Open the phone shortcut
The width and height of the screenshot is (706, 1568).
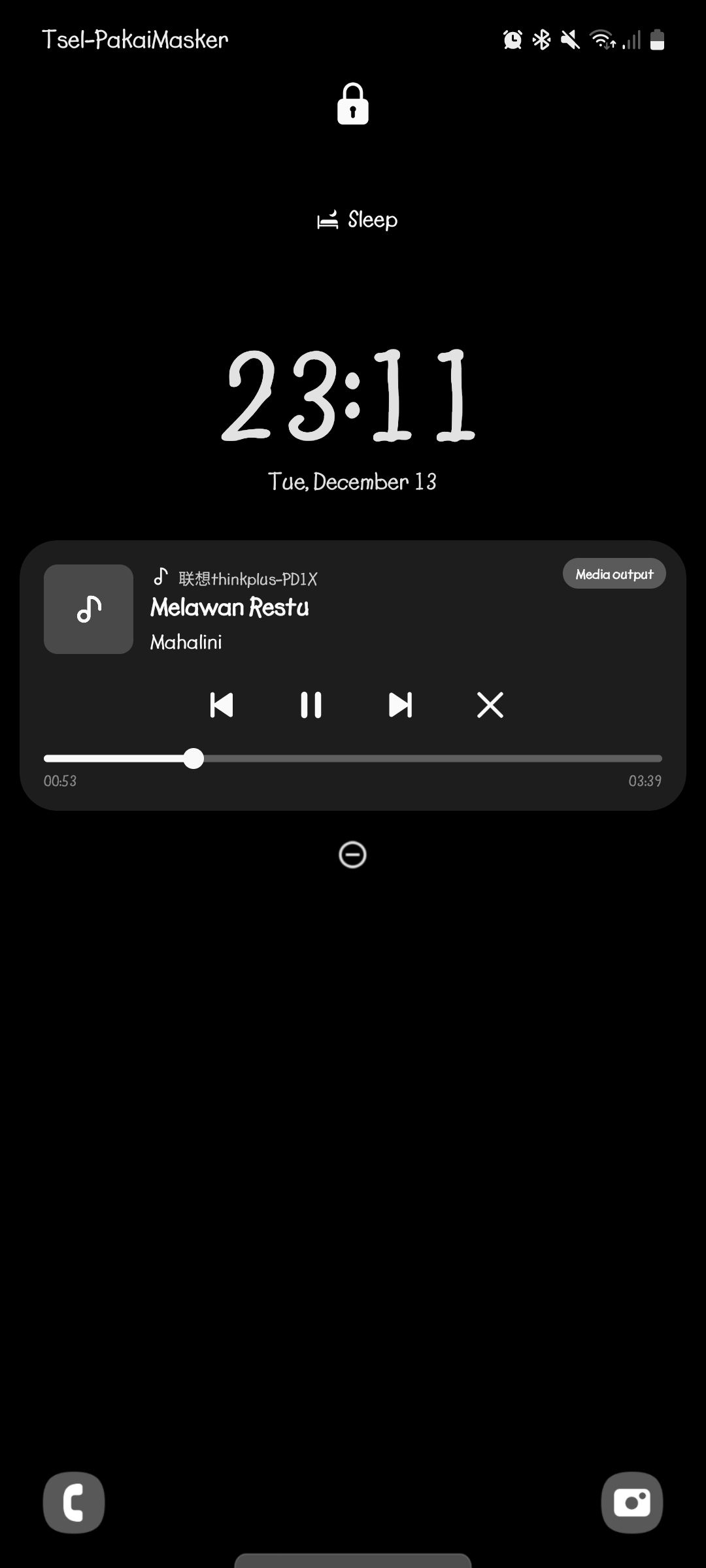pos(74,1502)
